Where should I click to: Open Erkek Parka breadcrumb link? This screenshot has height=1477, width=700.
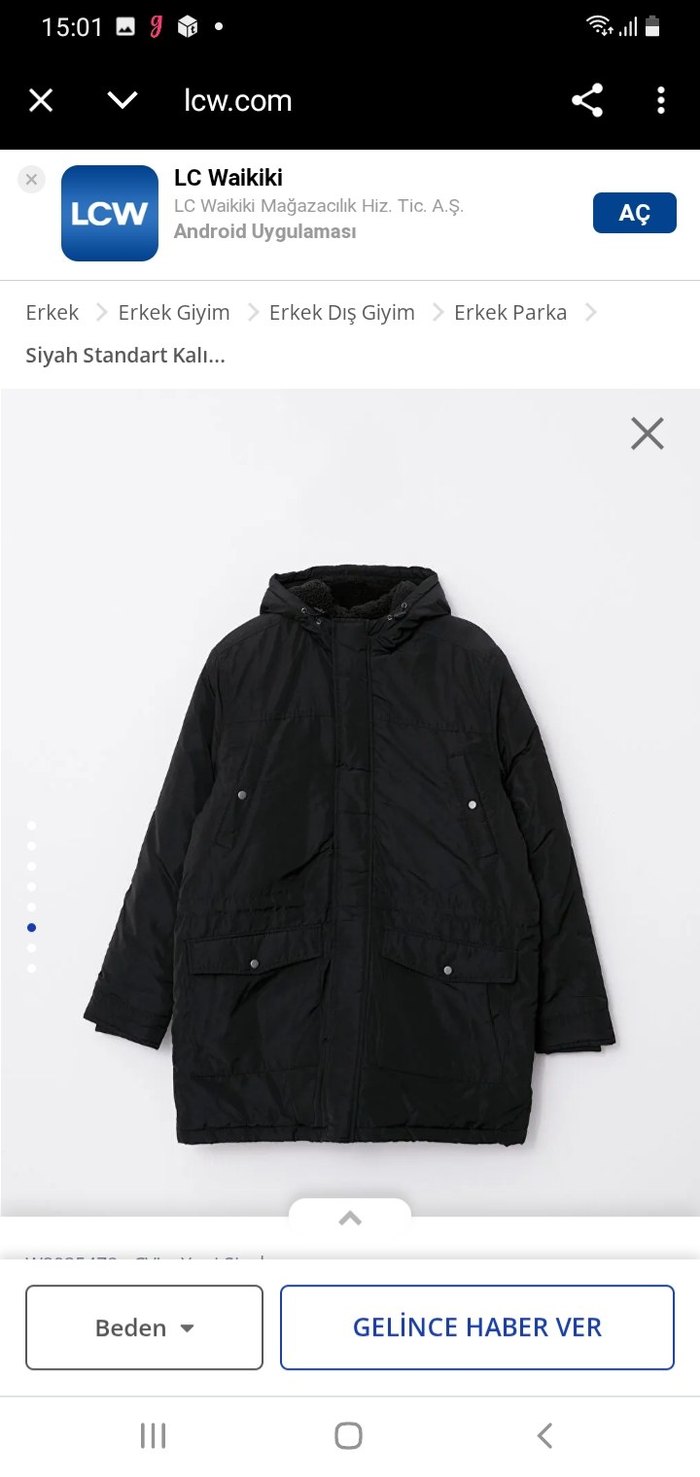(x=510, y=312)
